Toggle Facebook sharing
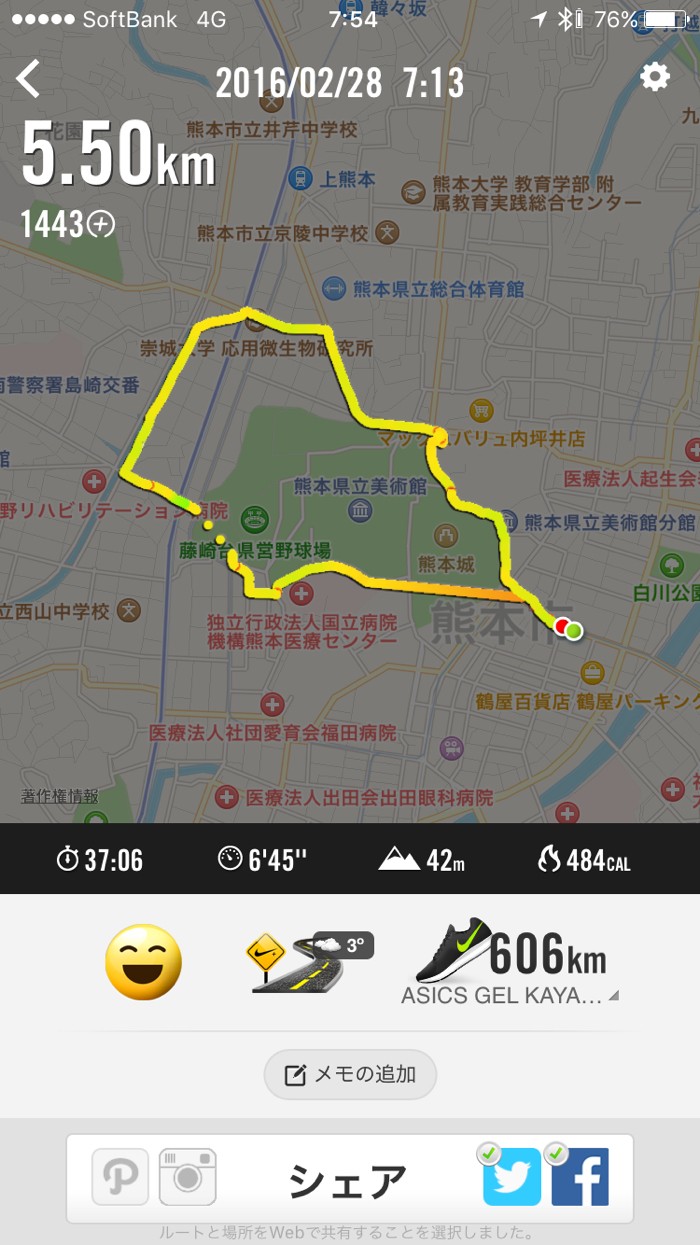Viewport: 700px width, 1245px height. [x=579, y=1177]
